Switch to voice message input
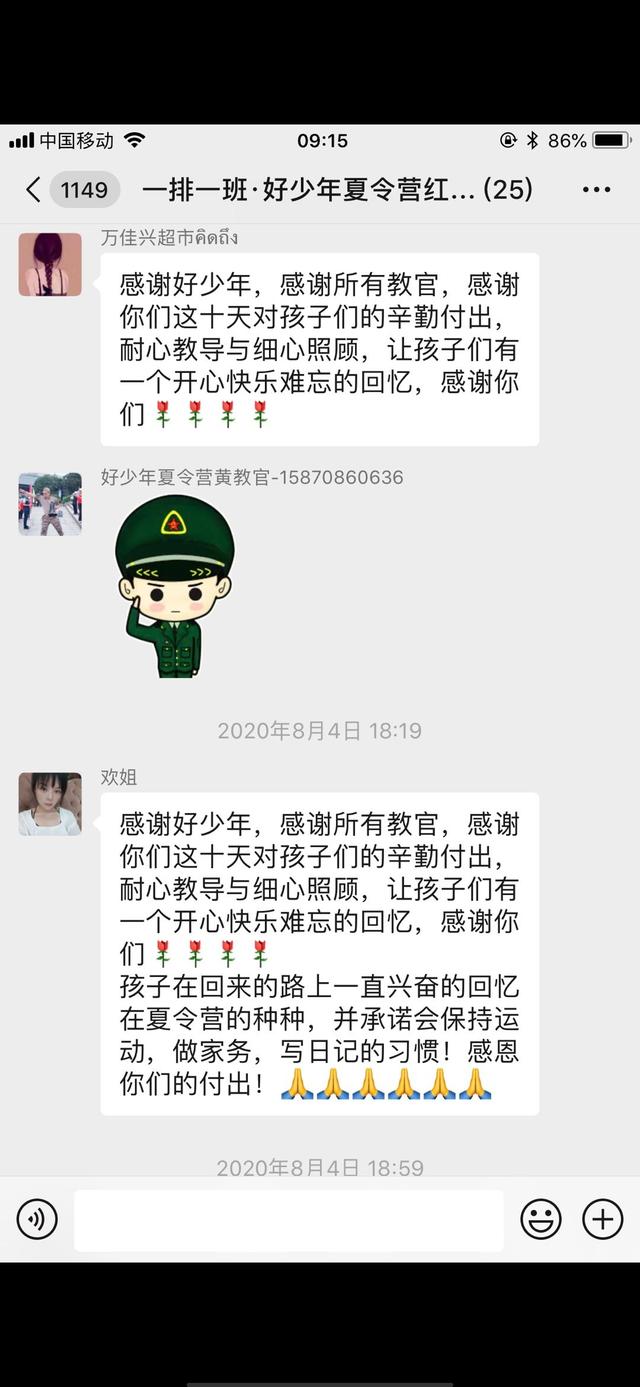The height and width of the screenshot is (1387, 640). pos(37,1220)
